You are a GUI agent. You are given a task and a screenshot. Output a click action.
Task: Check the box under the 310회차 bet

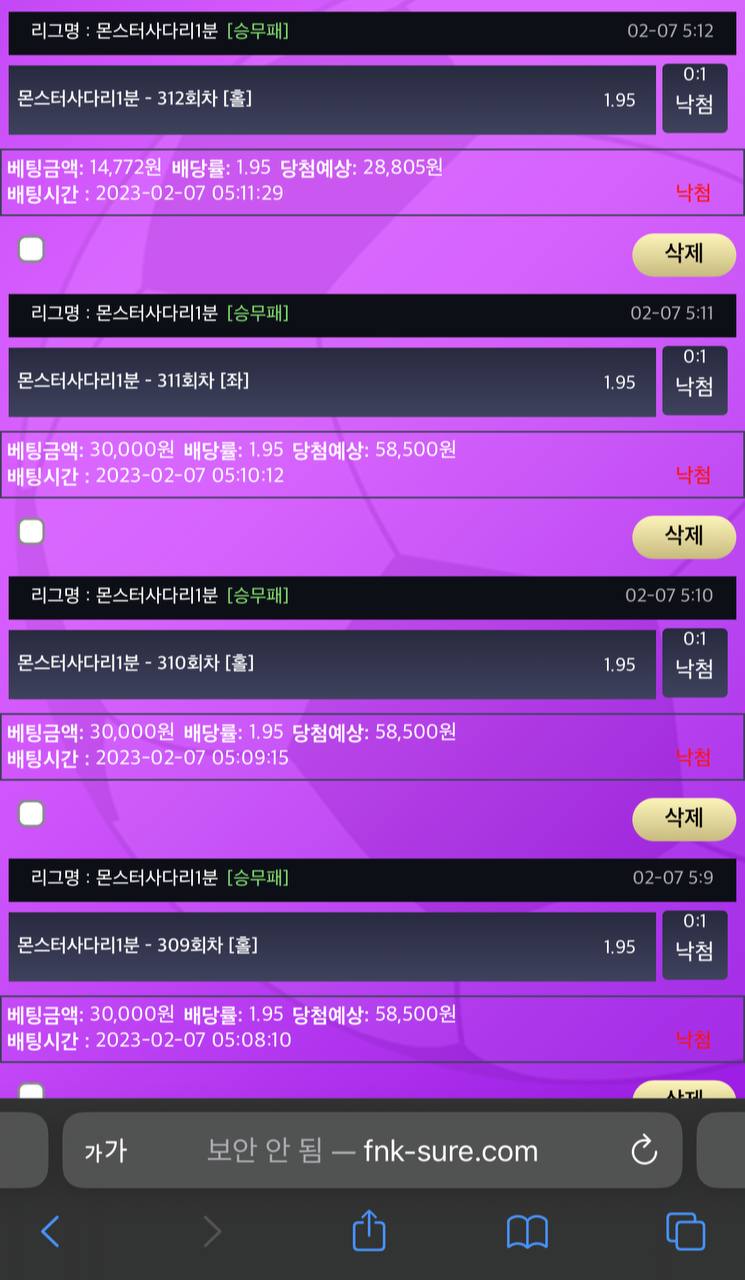point(32,814)
